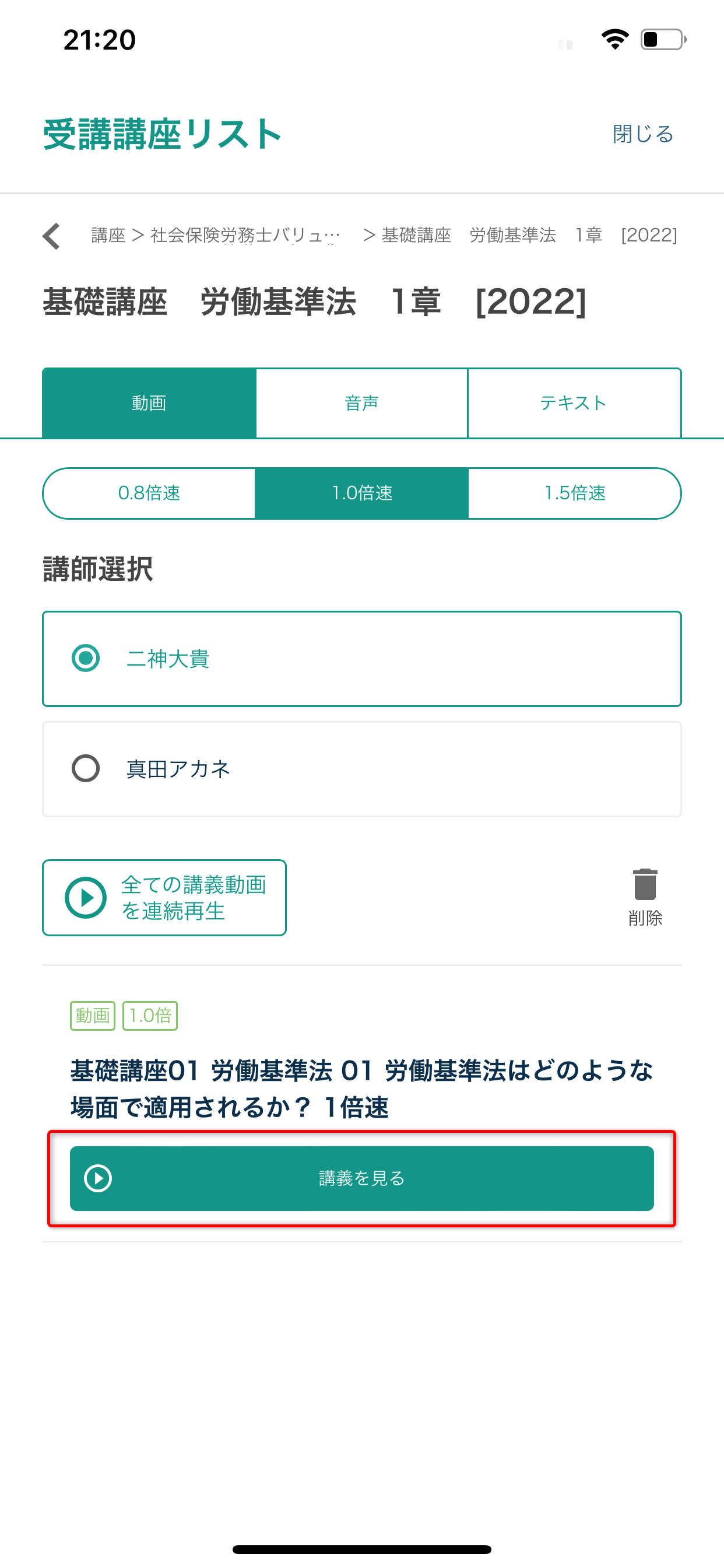
Task: Watch the lecture via 講義を見る
Action: [x=362, y=1178]
